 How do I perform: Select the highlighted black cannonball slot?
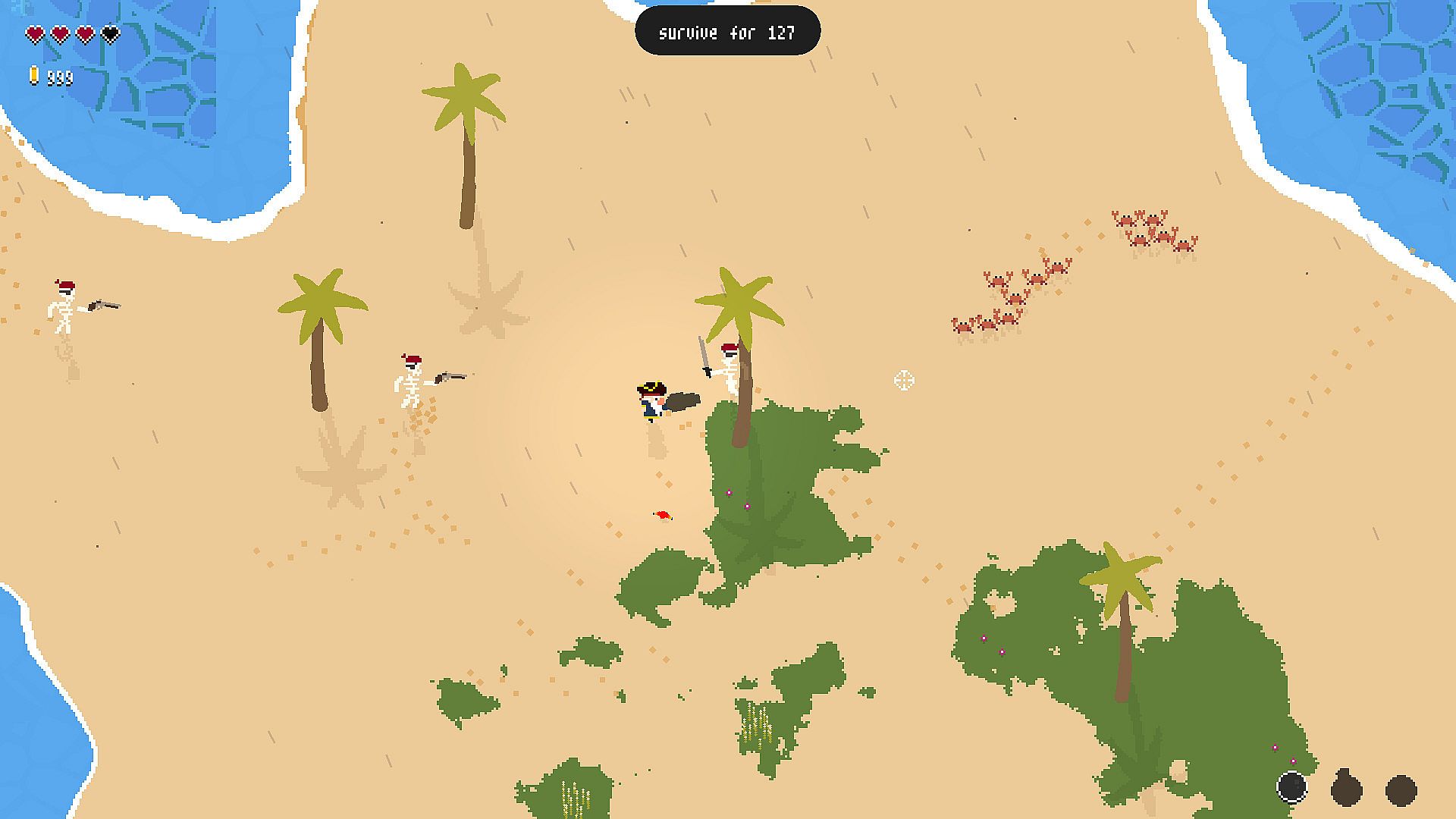1292,787
